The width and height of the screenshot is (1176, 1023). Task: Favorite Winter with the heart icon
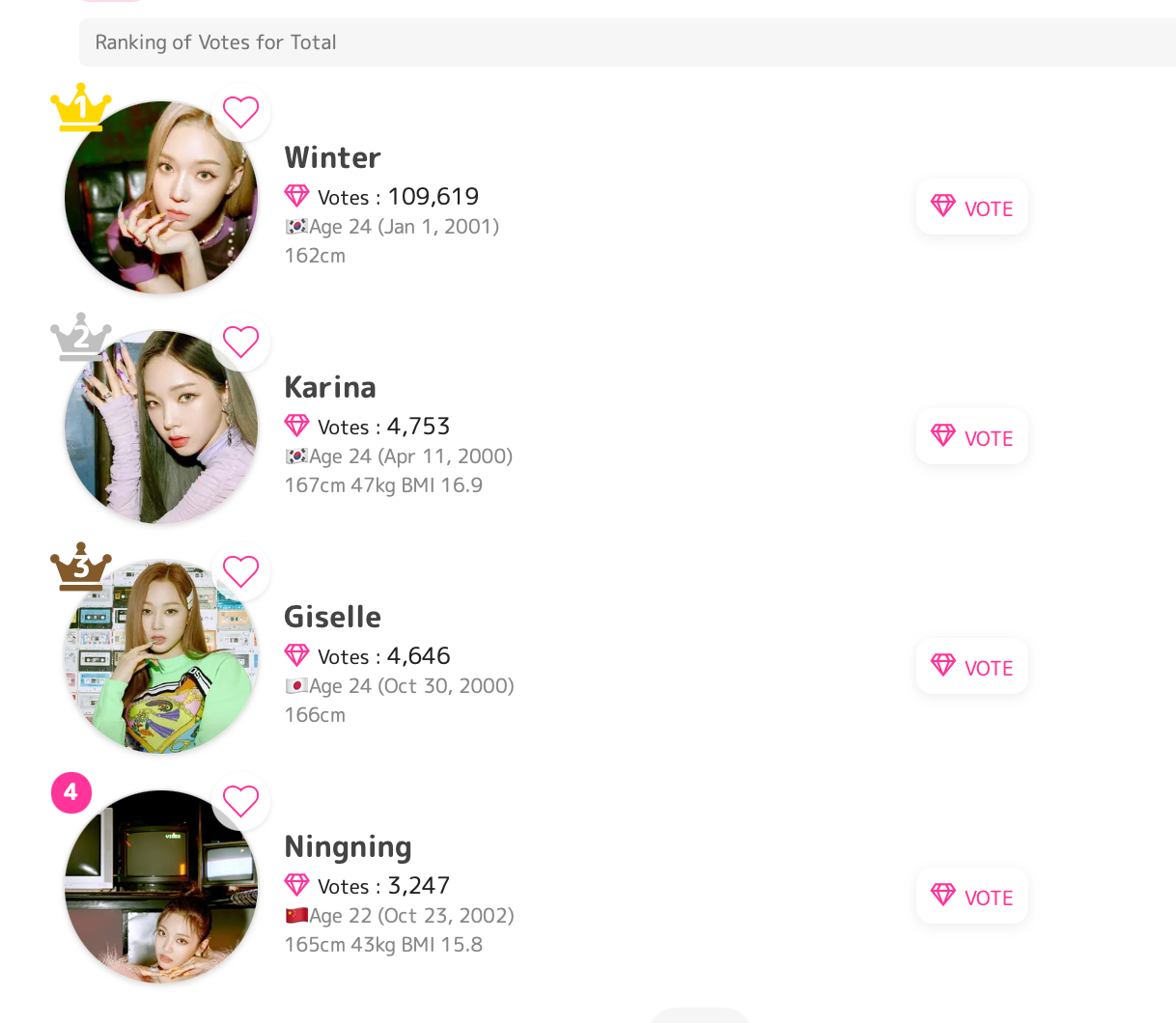[240, 113]
